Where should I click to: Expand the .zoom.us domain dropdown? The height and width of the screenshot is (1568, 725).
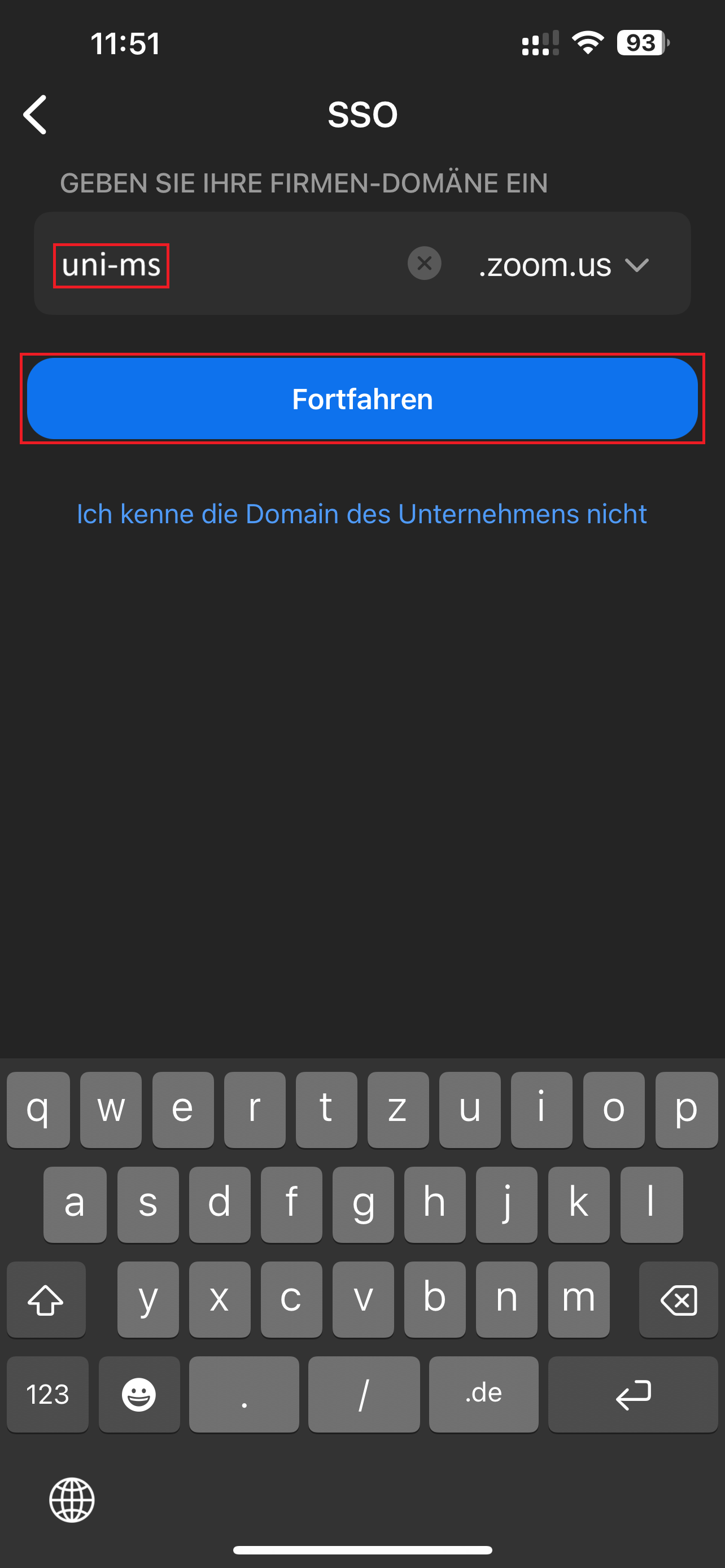pyautogui.click(x=564, y=265)
